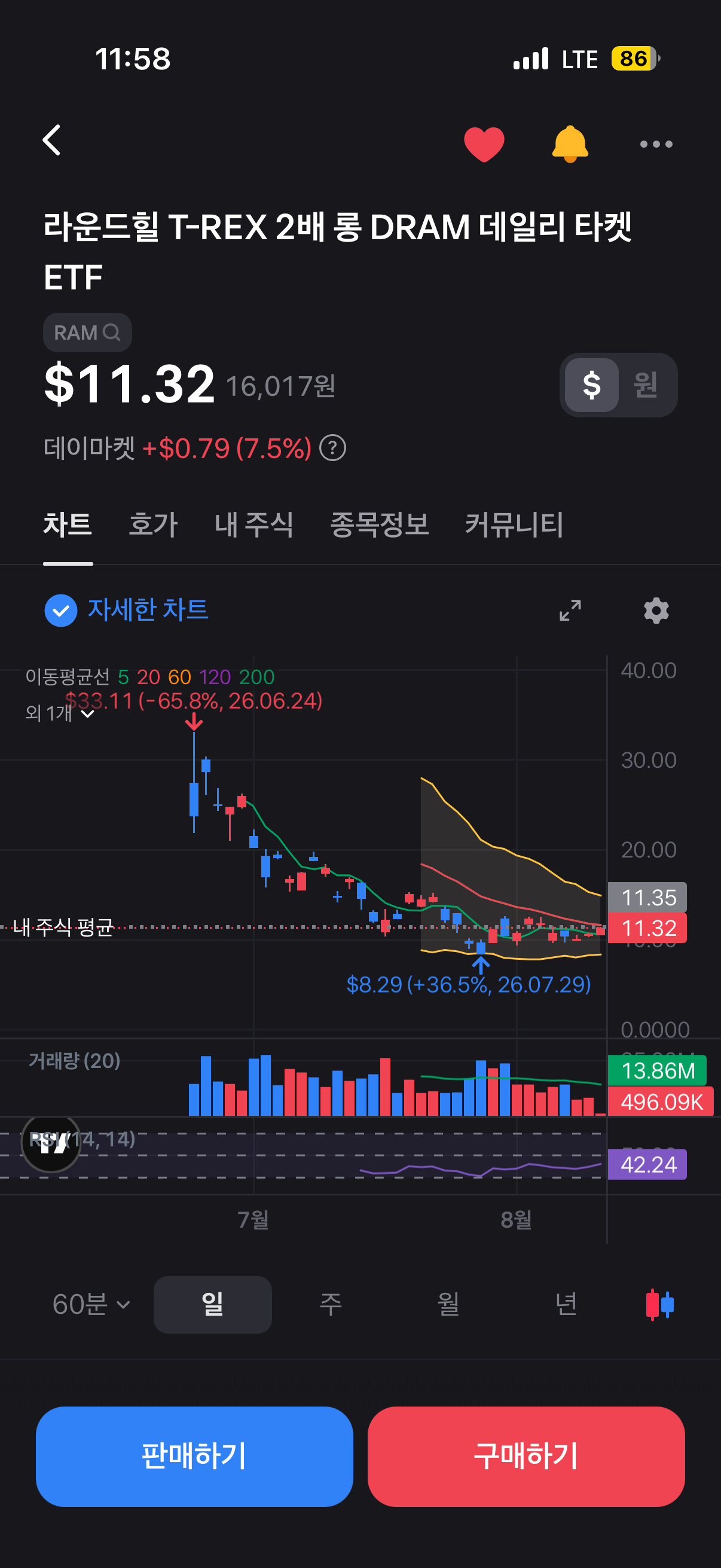This screenshot has height=1568, width=721.
Task: Go back using the top-left arrow
Action: click(53, 141)
